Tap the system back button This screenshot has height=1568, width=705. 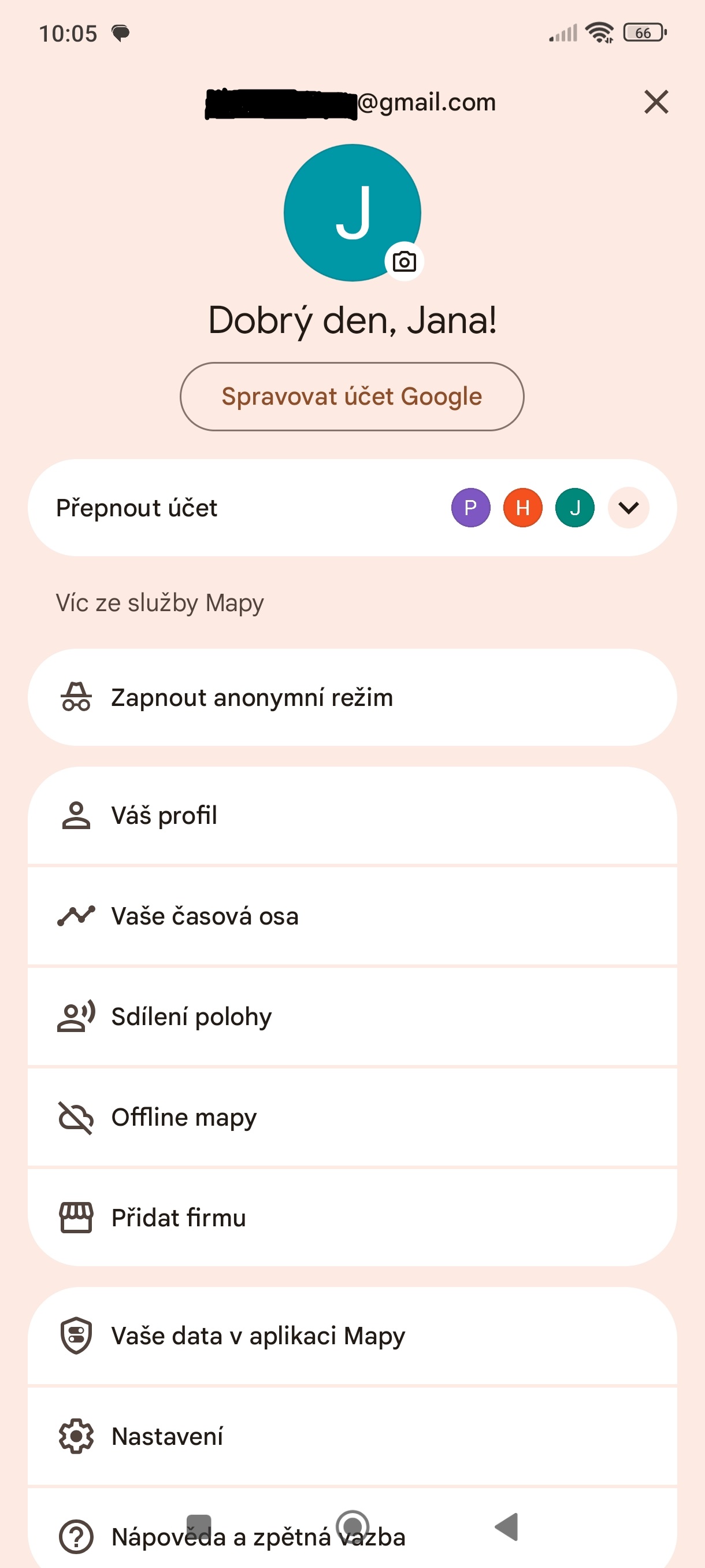507,1526
